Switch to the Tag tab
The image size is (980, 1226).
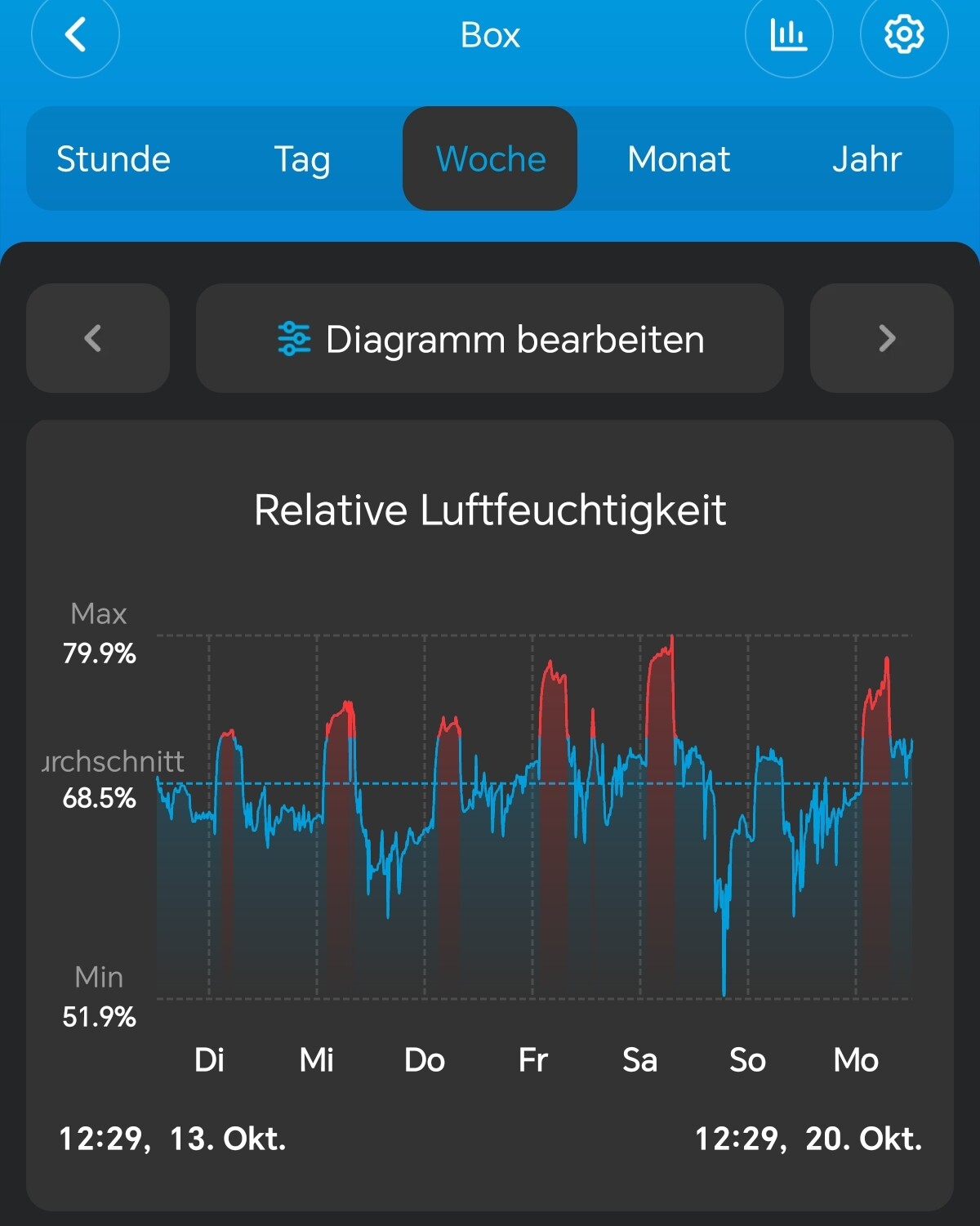click(302, 159)
